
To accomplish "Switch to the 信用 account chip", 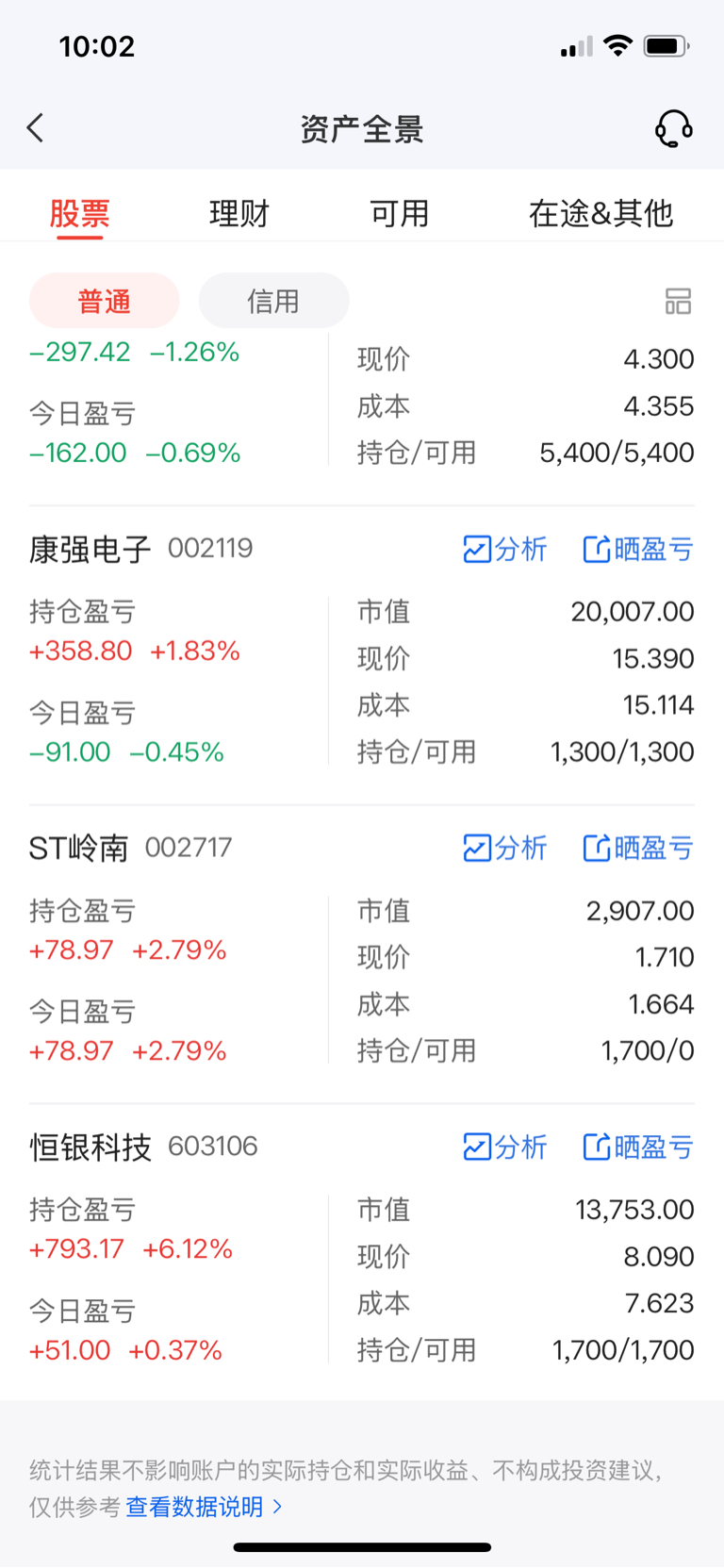I will coord(273,301).
